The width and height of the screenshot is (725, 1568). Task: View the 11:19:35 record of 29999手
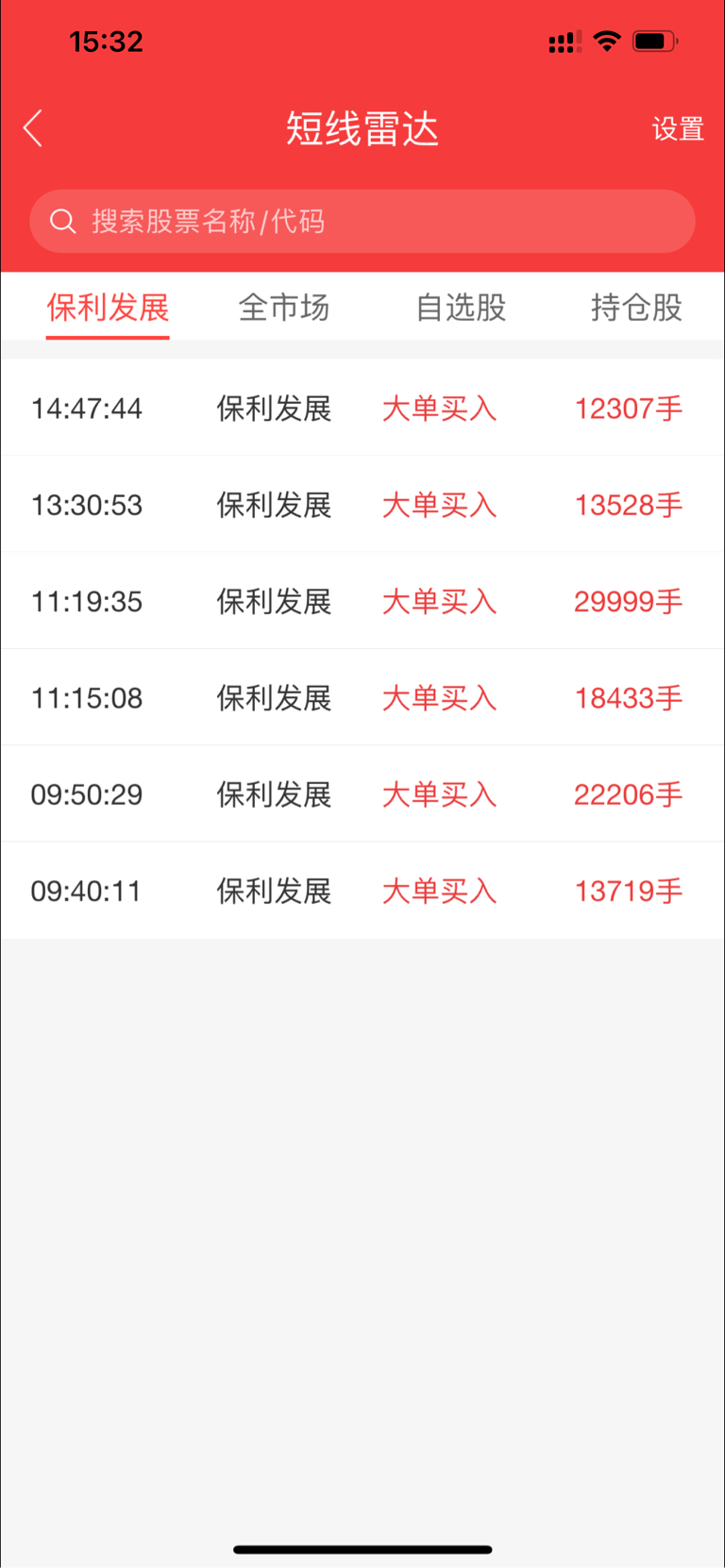click(362, 601)
